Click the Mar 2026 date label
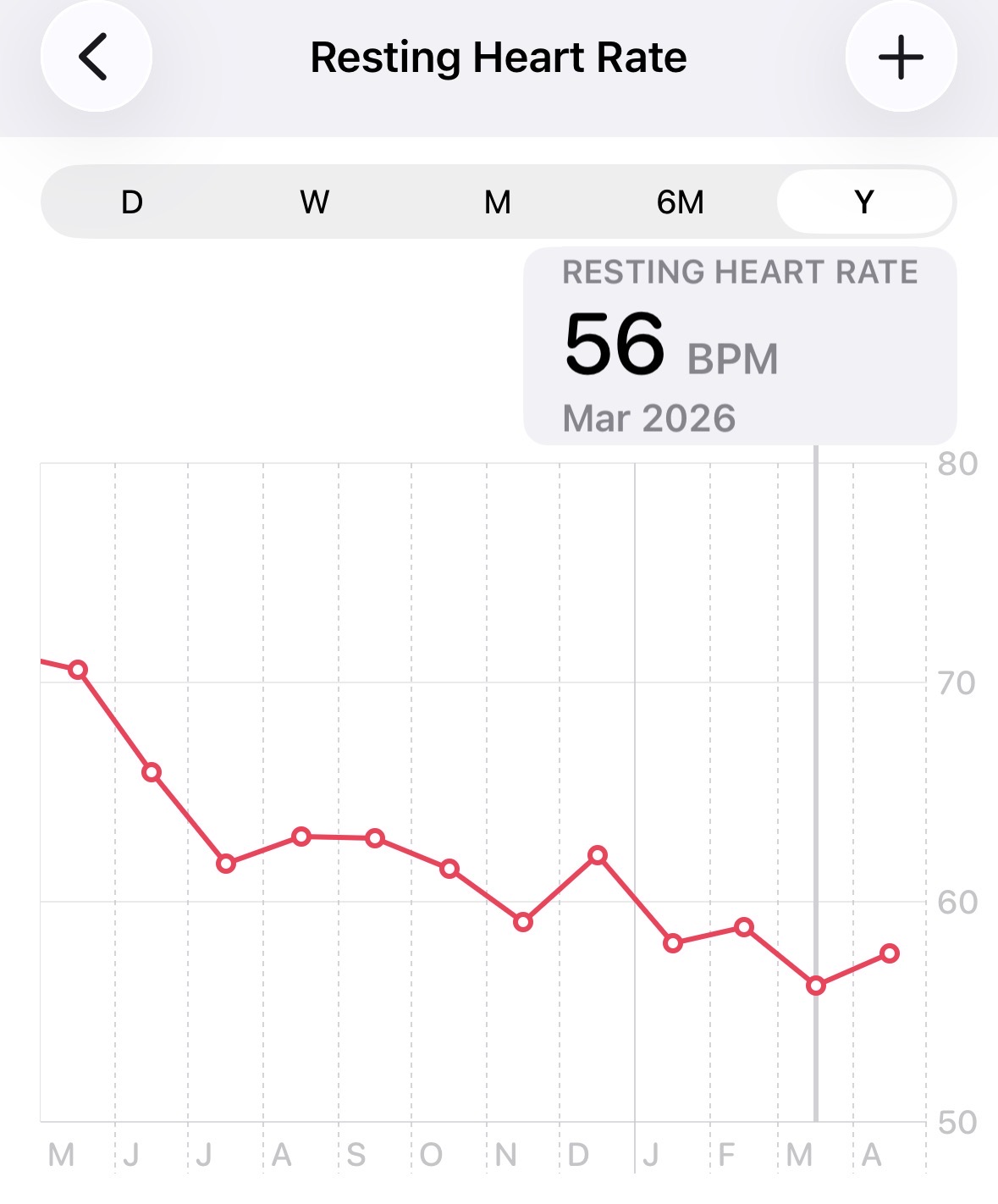Screen dimensions: 998x1204 point(650,417)
